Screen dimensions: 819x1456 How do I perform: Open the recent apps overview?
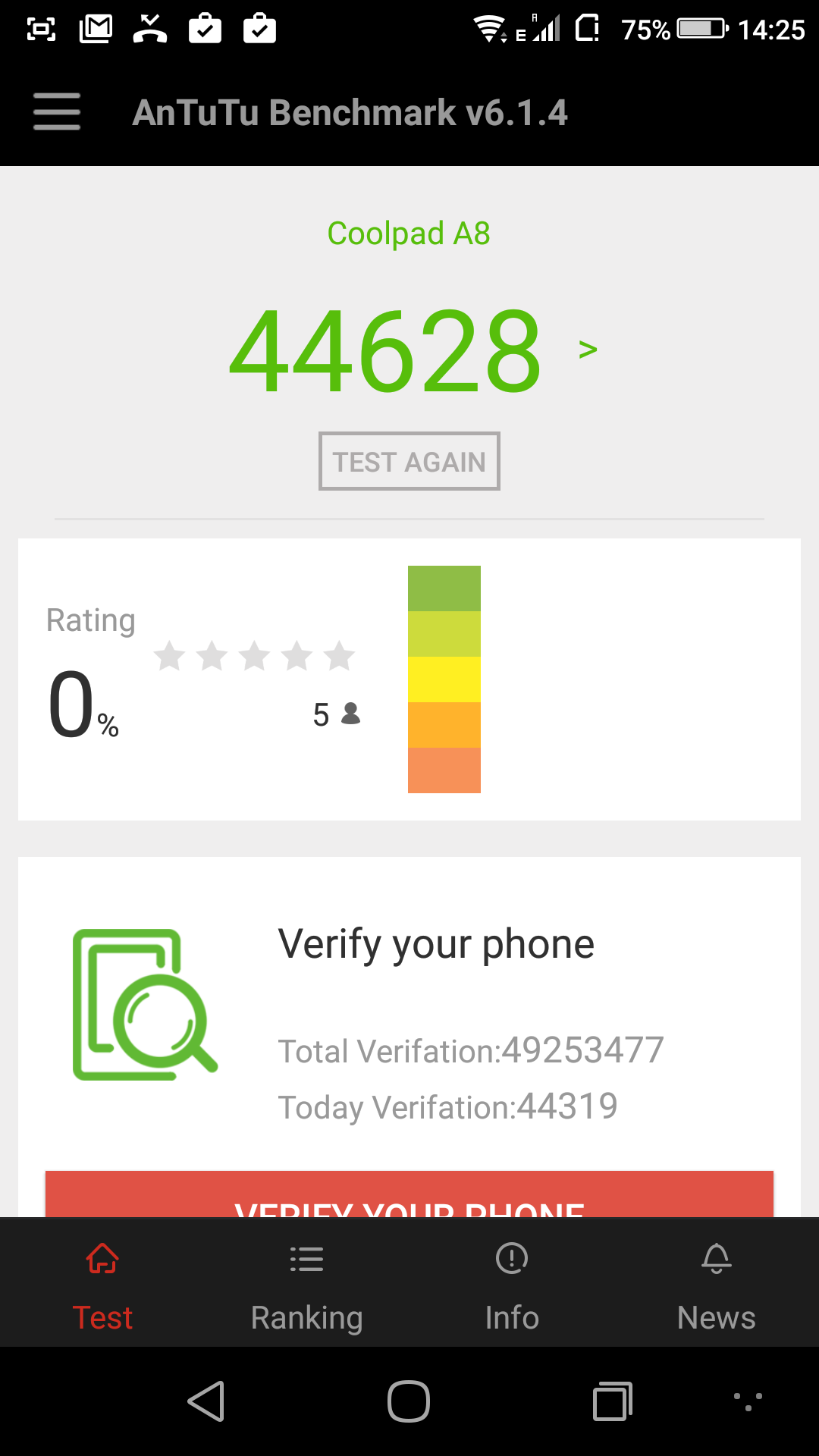[613, 1401]
